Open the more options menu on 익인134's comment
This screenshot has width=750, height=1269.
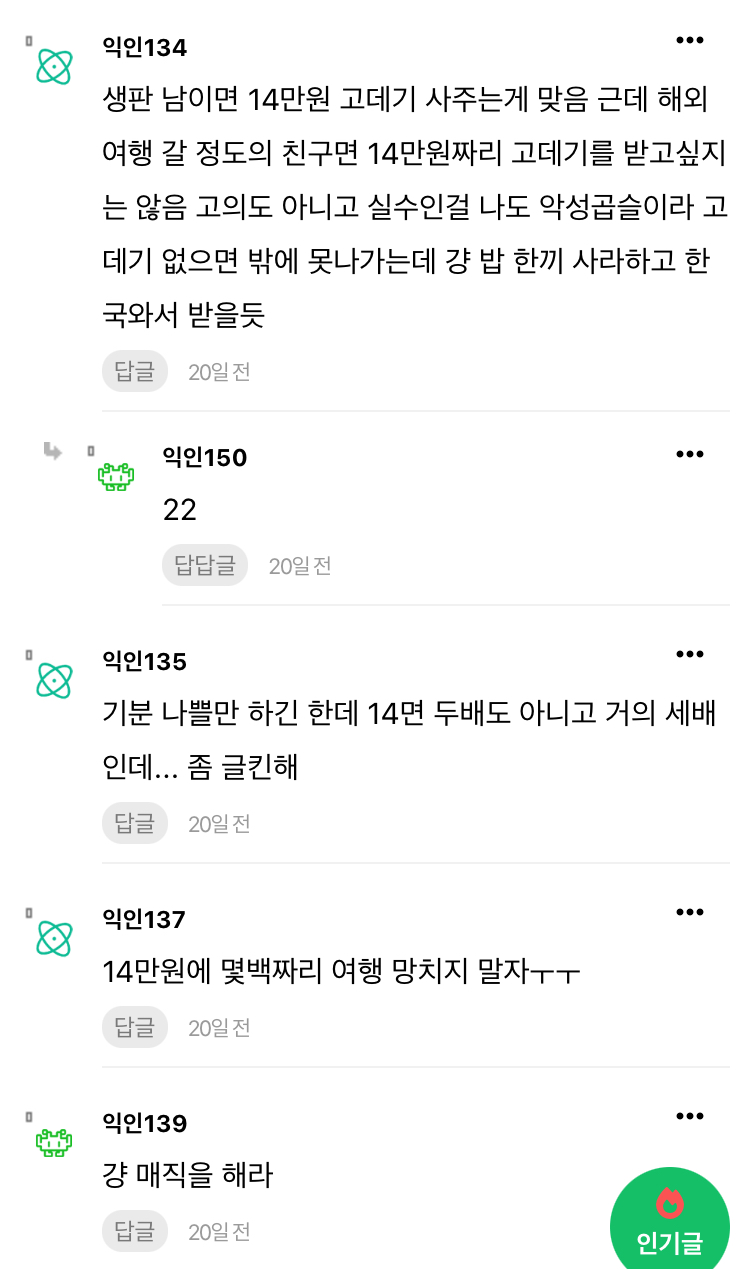tap(690, 41)
